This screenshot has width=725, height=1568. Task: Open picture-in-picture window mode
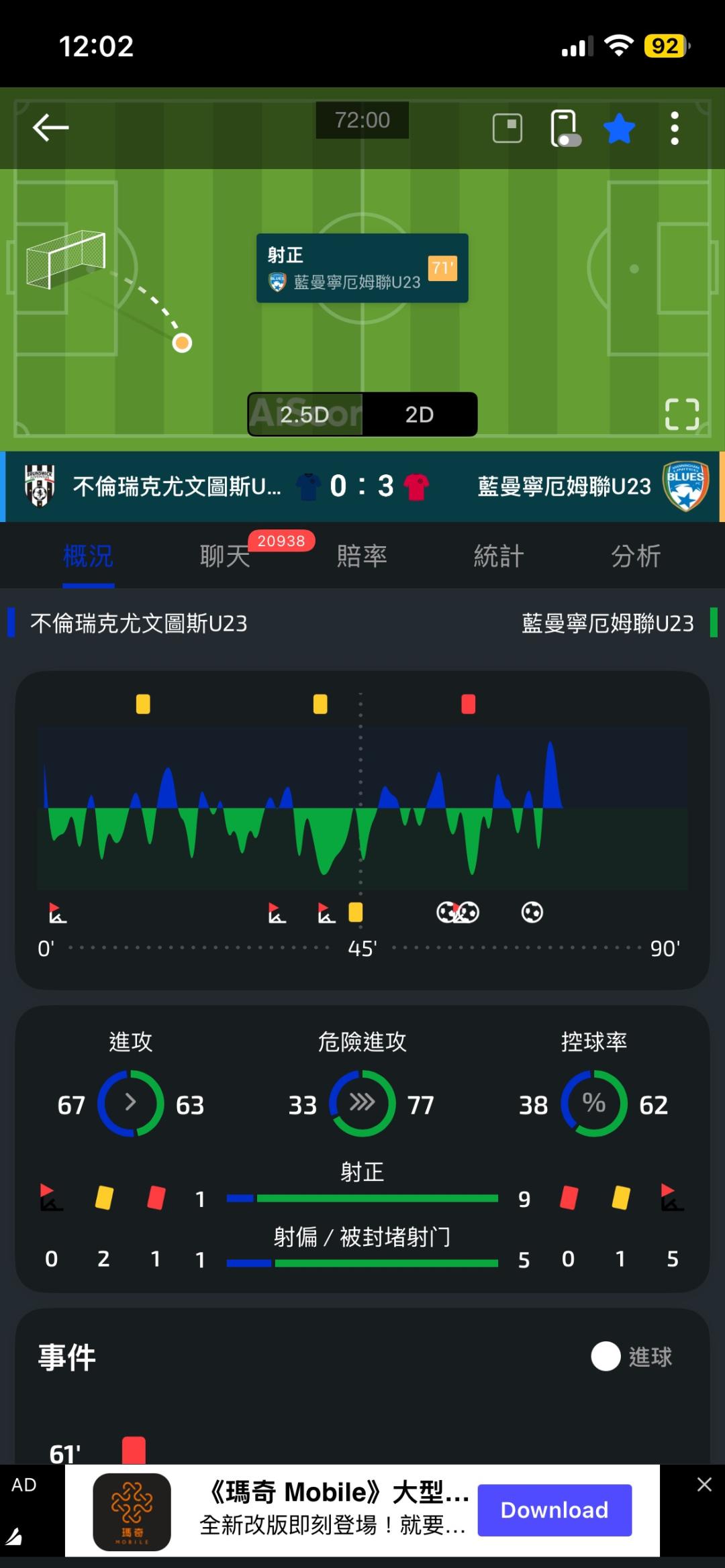coord(507,128)
